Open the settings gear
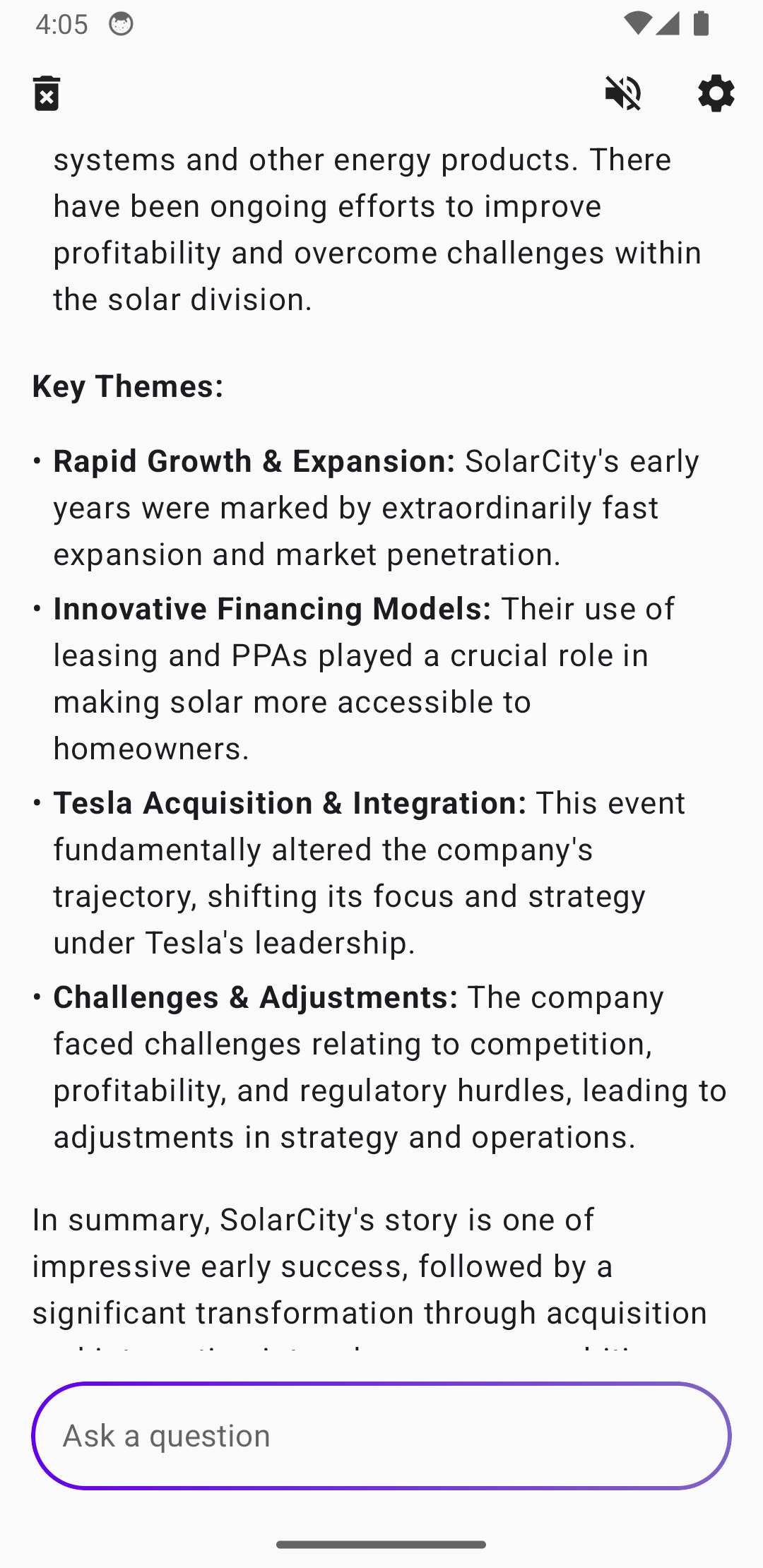Image resolution: width=763 pixels, height=1568 pixels. click(x=716, y=93)
